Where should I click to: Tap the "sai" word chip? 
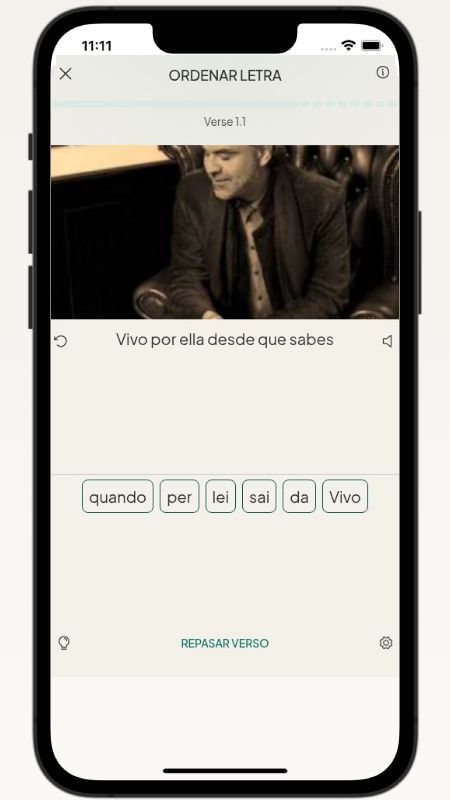pyautogui.click(x=259, y=496)
